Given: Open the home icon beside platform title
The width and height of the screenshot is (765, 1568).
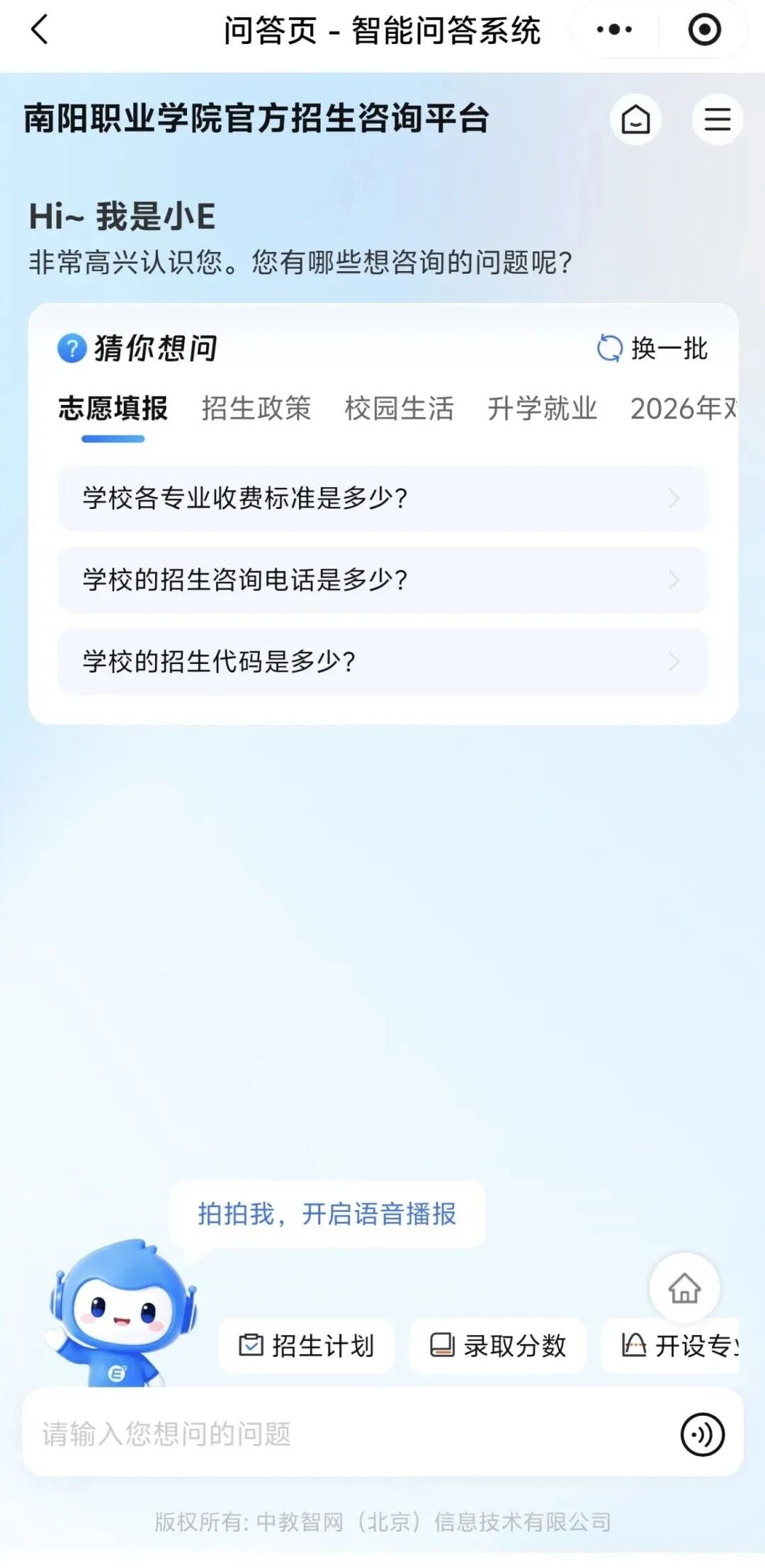Looking at the screenshot, I should point(635,119).
